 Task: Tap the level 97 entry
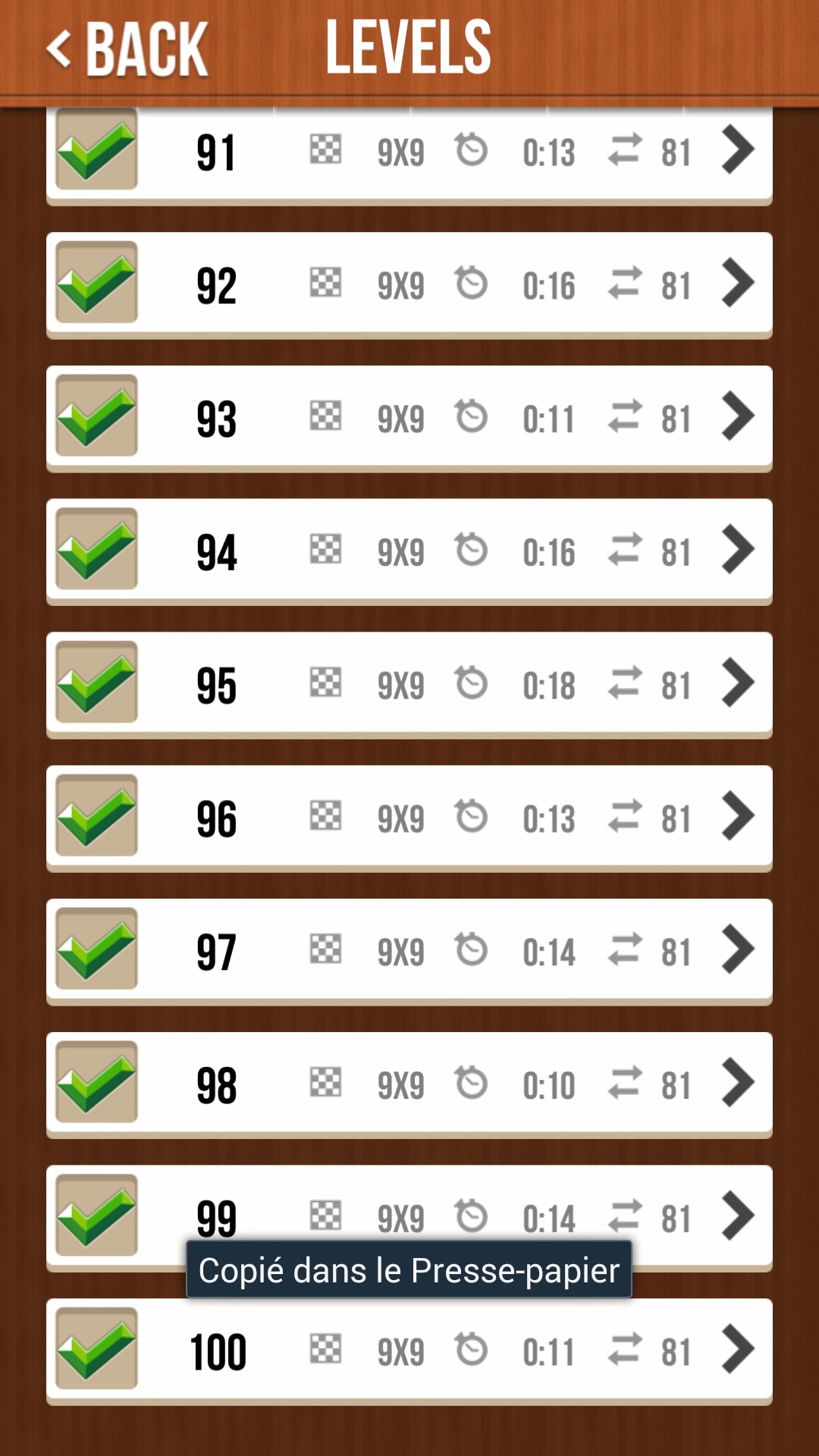click(x=409, y=951)
